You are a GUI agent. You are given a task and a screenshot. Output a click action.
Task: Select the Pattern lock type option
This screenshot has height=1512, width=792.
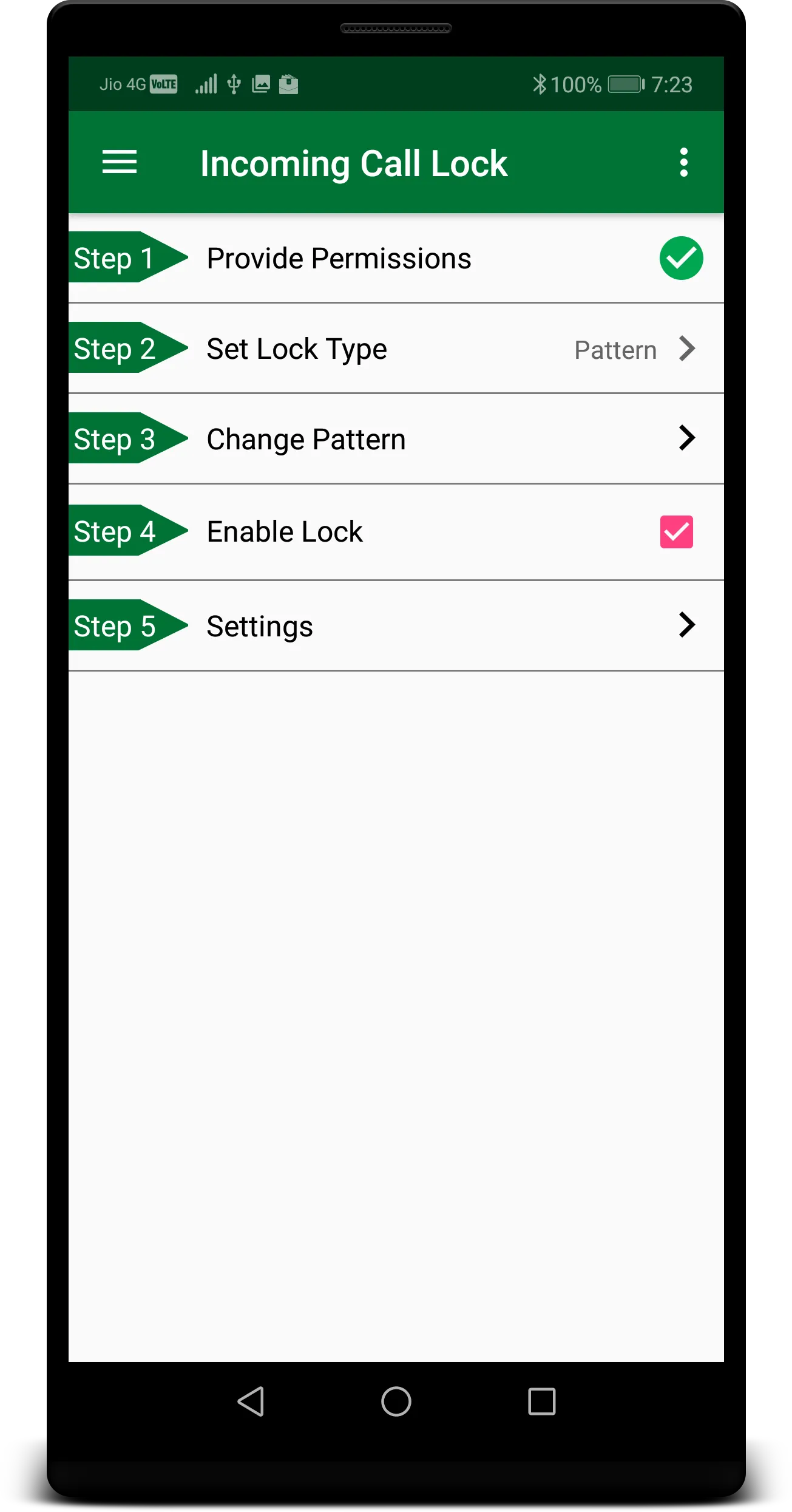[x=616, y=349]
